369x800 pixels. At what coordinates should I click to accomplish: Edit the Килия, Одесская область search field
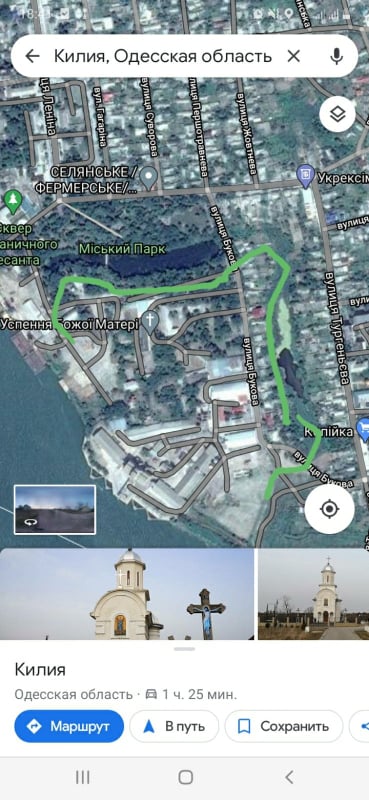pos(162,56)
